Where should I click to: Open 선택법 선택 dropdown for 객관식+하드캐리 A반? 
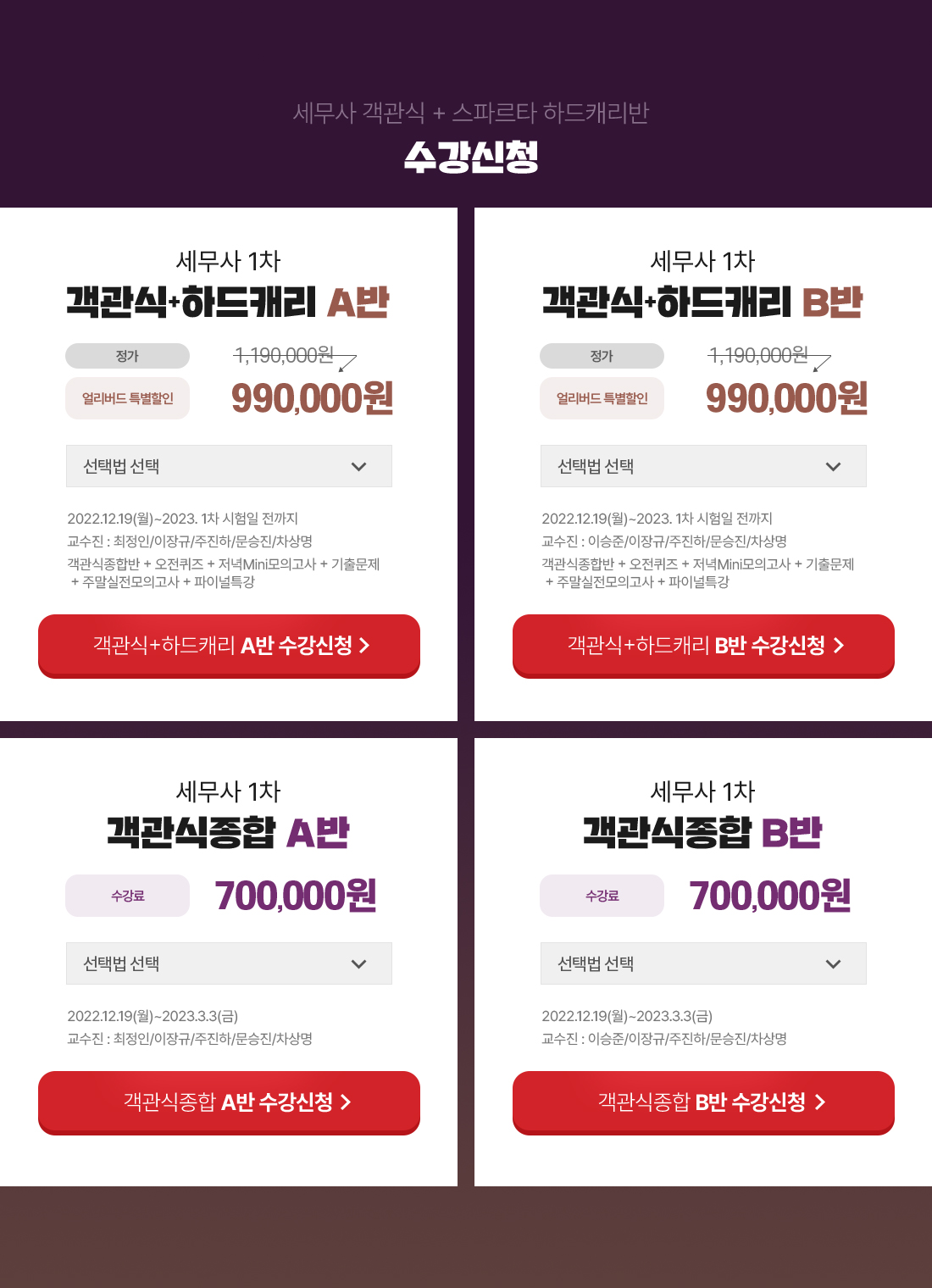point(229,466)
